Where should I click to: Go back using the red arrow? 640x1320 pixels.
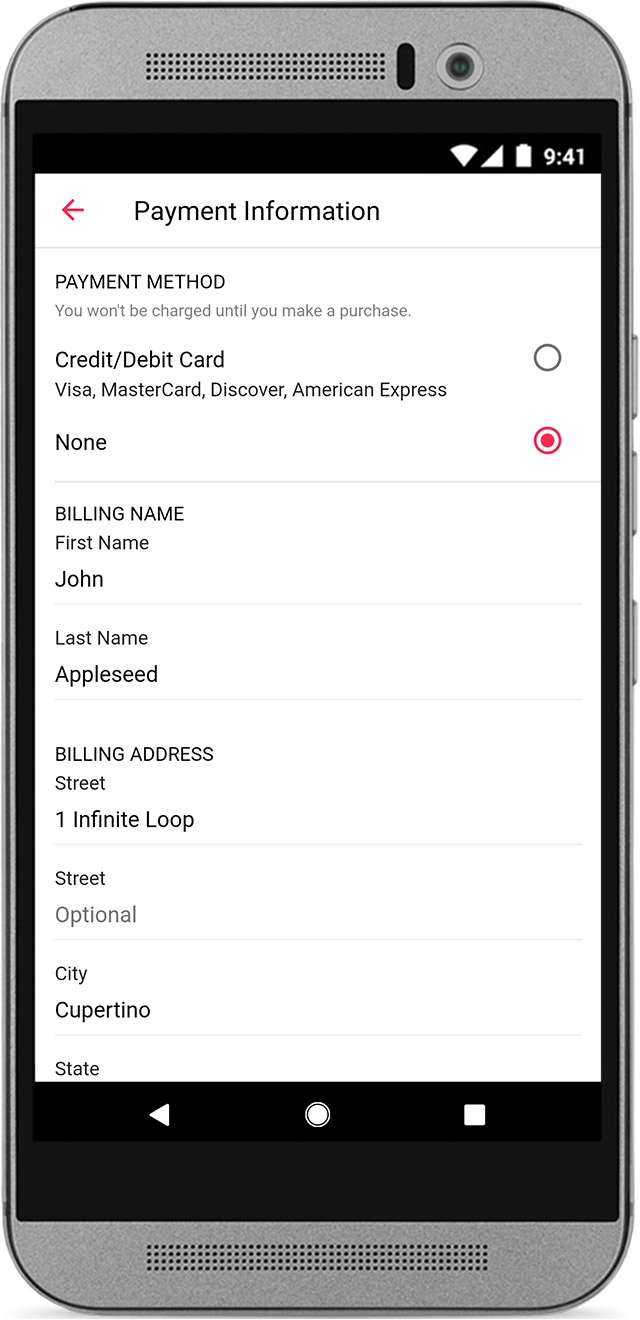click(x=73, y=210)
